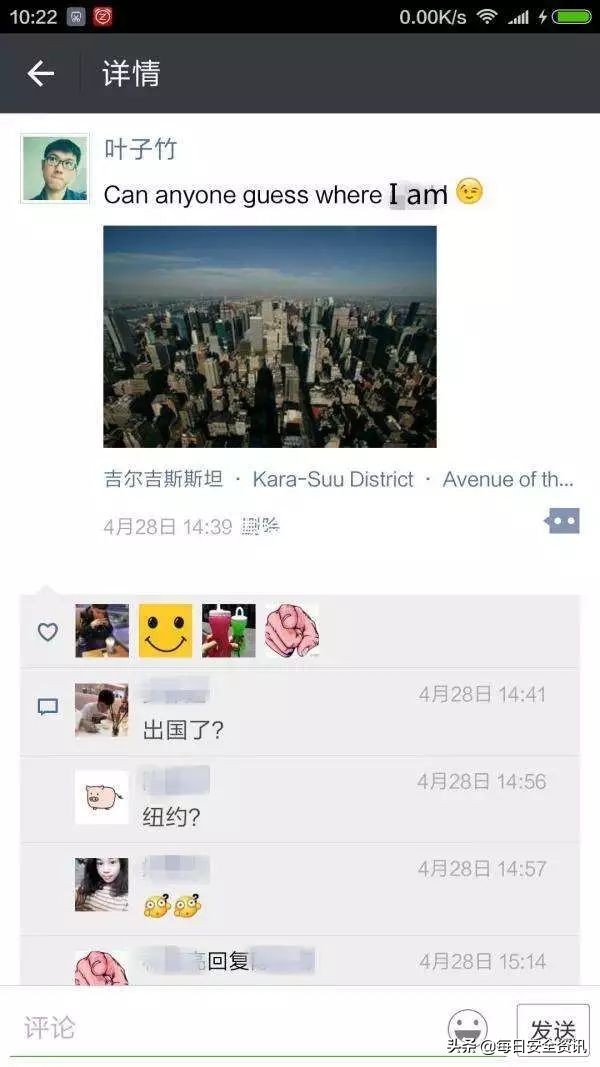The height and width of the screenshot is (1067, 600).
Task: Open the like and comment bubble menu
Action: [x=562, y=521]
